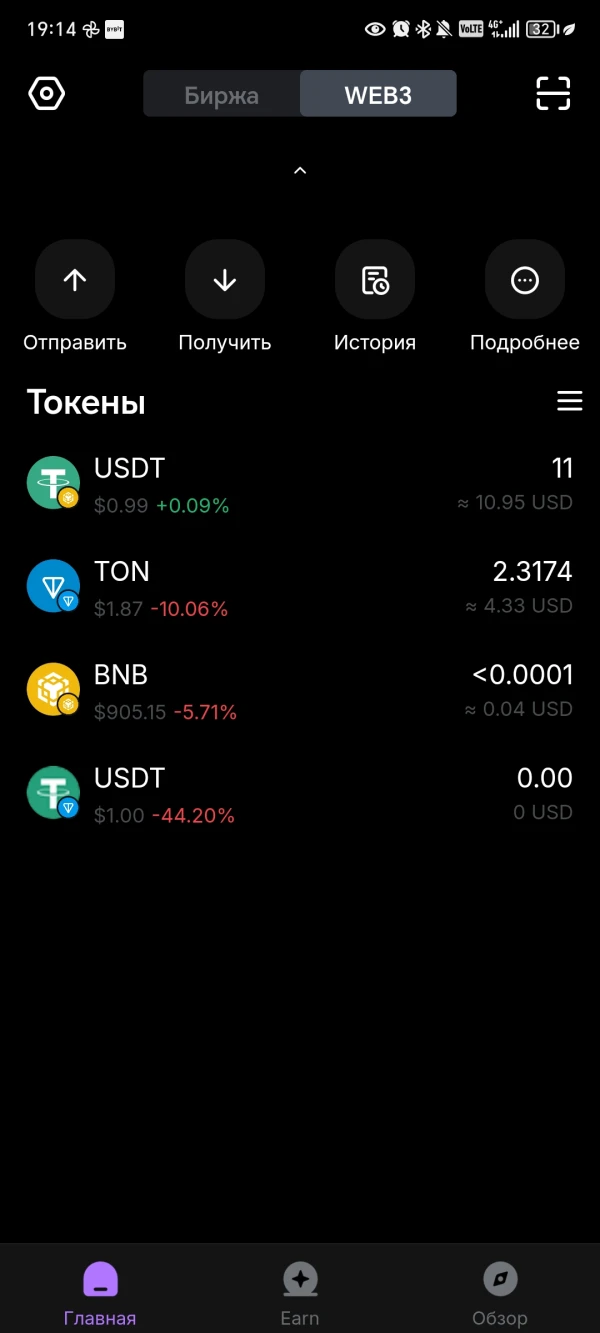Screen dimensions: 600x1333
Task: Tap the Получить receive button
Action: click(225, 297)
